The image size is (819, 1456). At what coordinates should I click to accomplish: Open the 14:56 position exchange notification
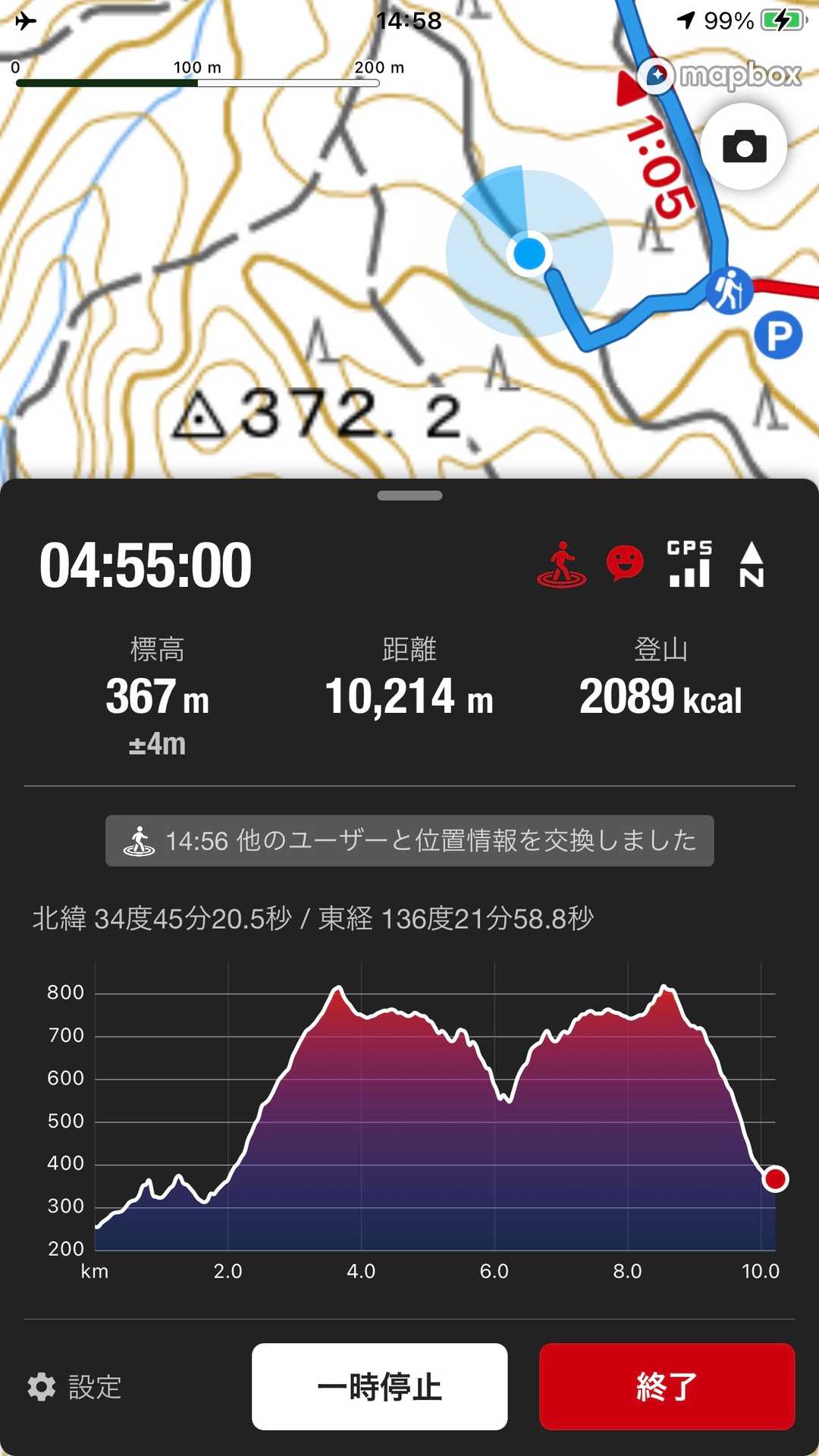coord(409,841)
